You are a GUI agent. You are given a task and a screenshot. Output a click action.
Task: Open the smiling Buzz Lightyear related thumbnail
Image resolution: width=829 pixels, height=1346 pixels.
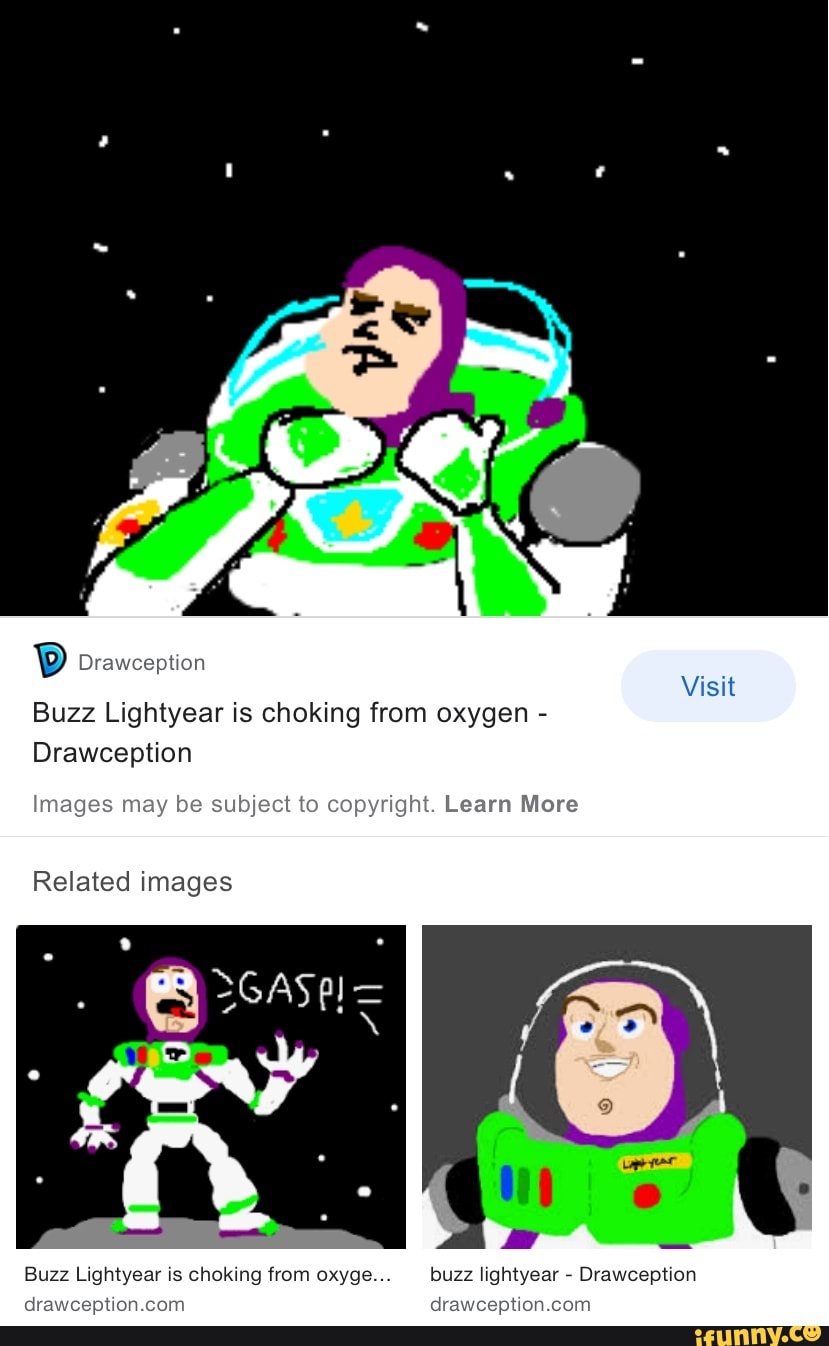pos(616,1086)
